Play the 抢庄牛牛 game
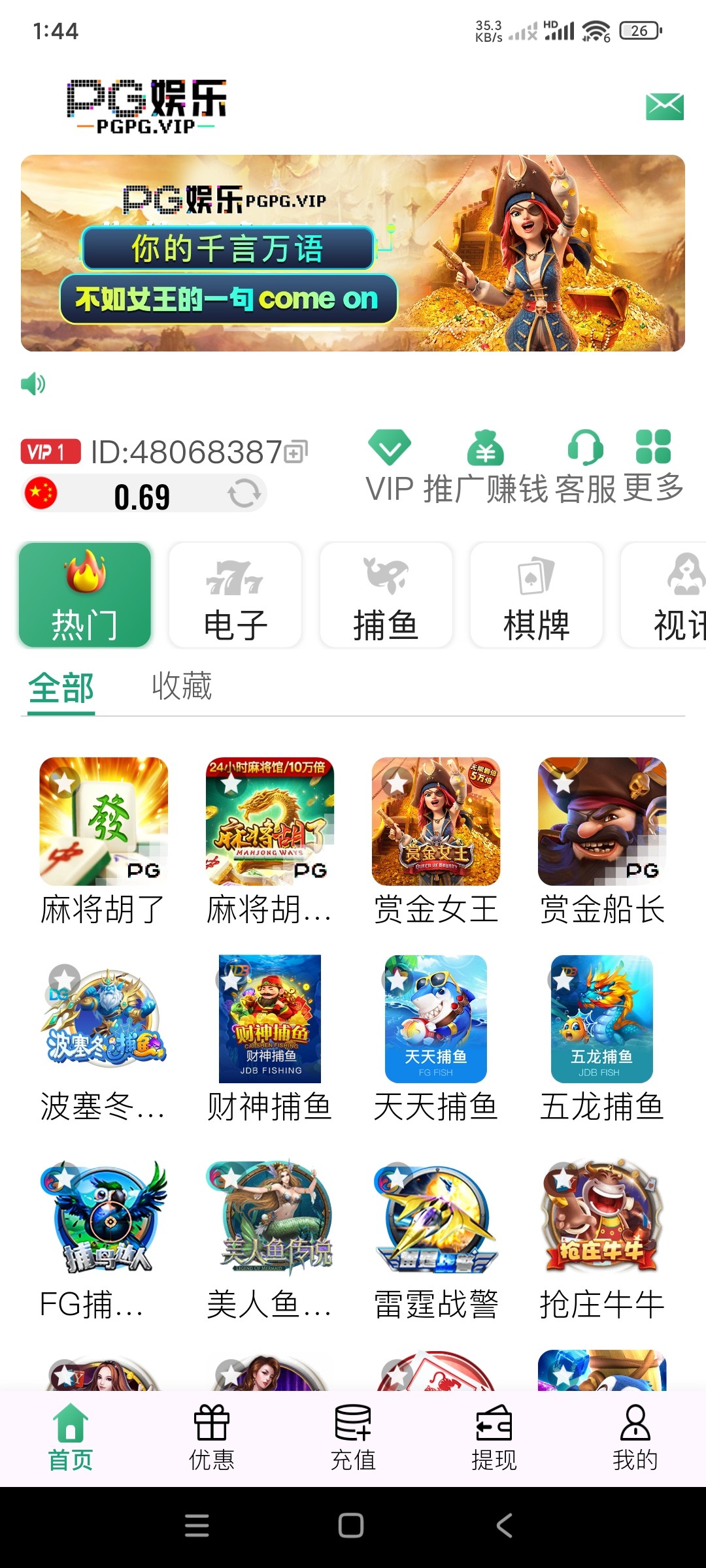Viewport: 706px width, 1568px height. 602,1217
